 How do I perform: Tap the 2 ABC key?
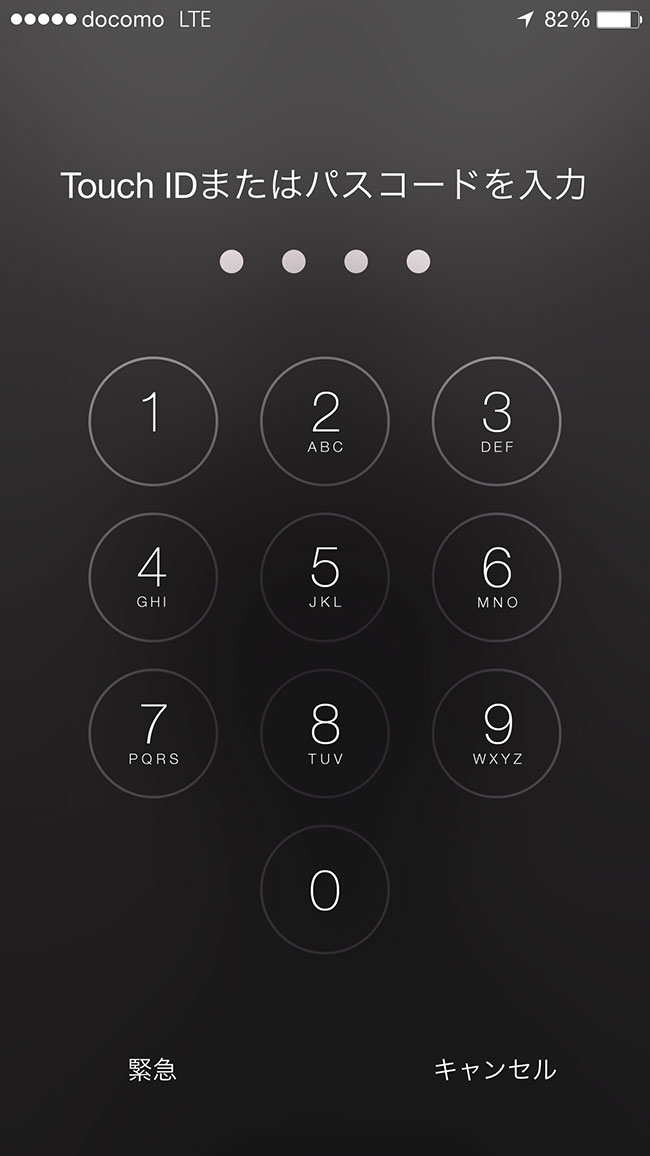point(325,421)
